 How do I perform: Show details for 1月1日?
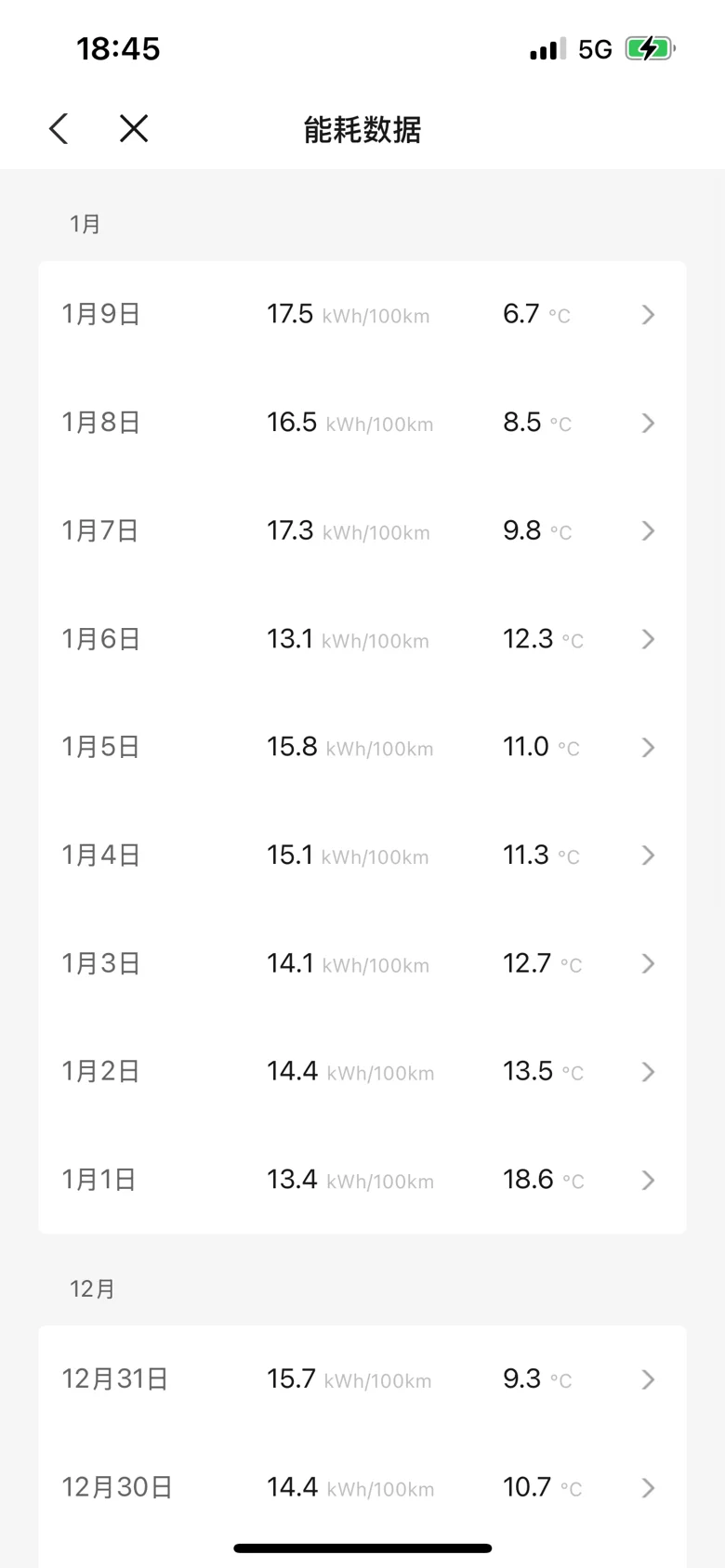point(362,1181)
